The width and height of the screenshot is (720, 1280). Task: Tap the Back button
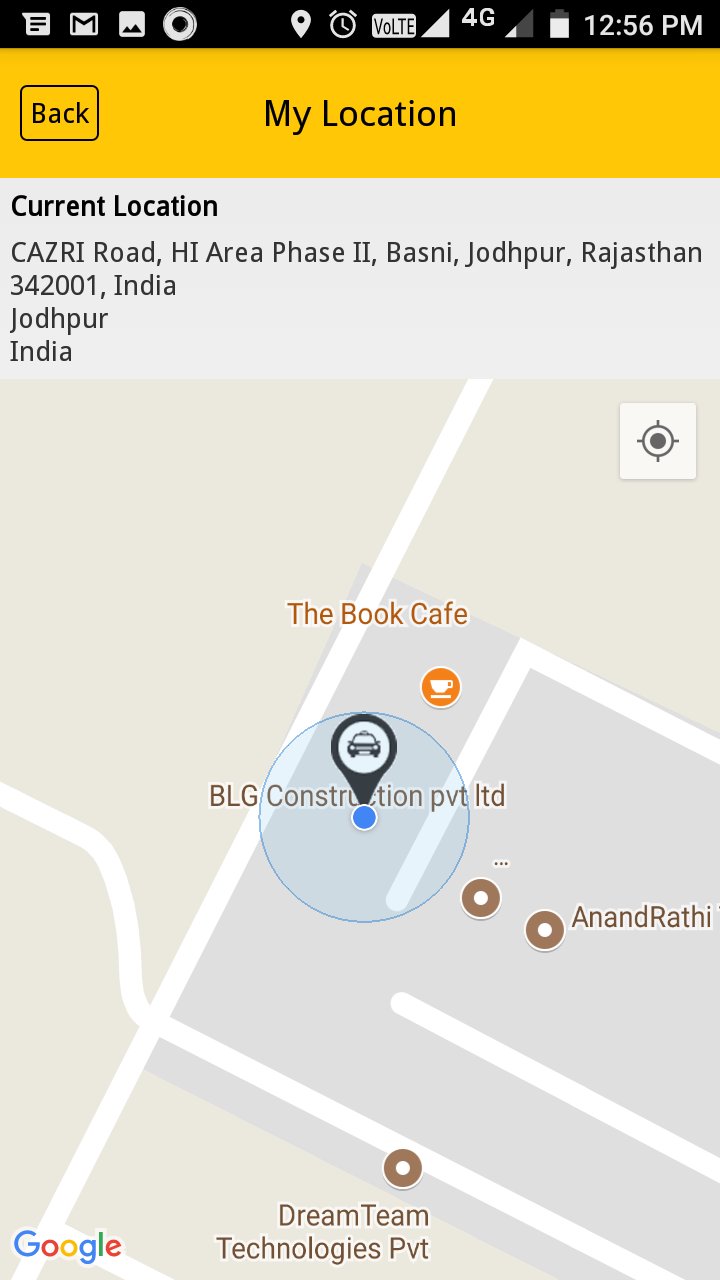tap(59, 113)
